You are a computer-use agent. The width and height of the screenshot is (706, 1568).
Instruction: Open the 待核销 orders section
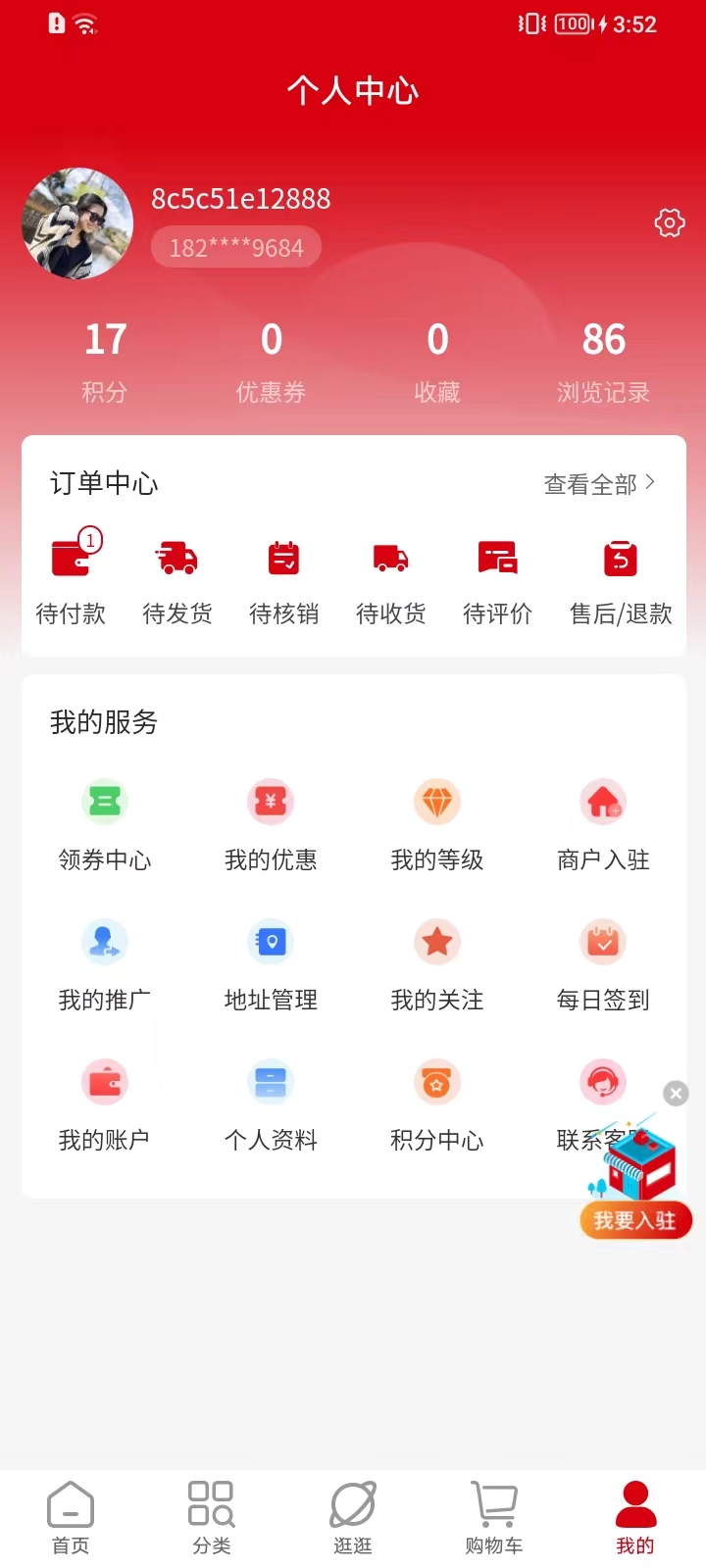tap(283, 578)
